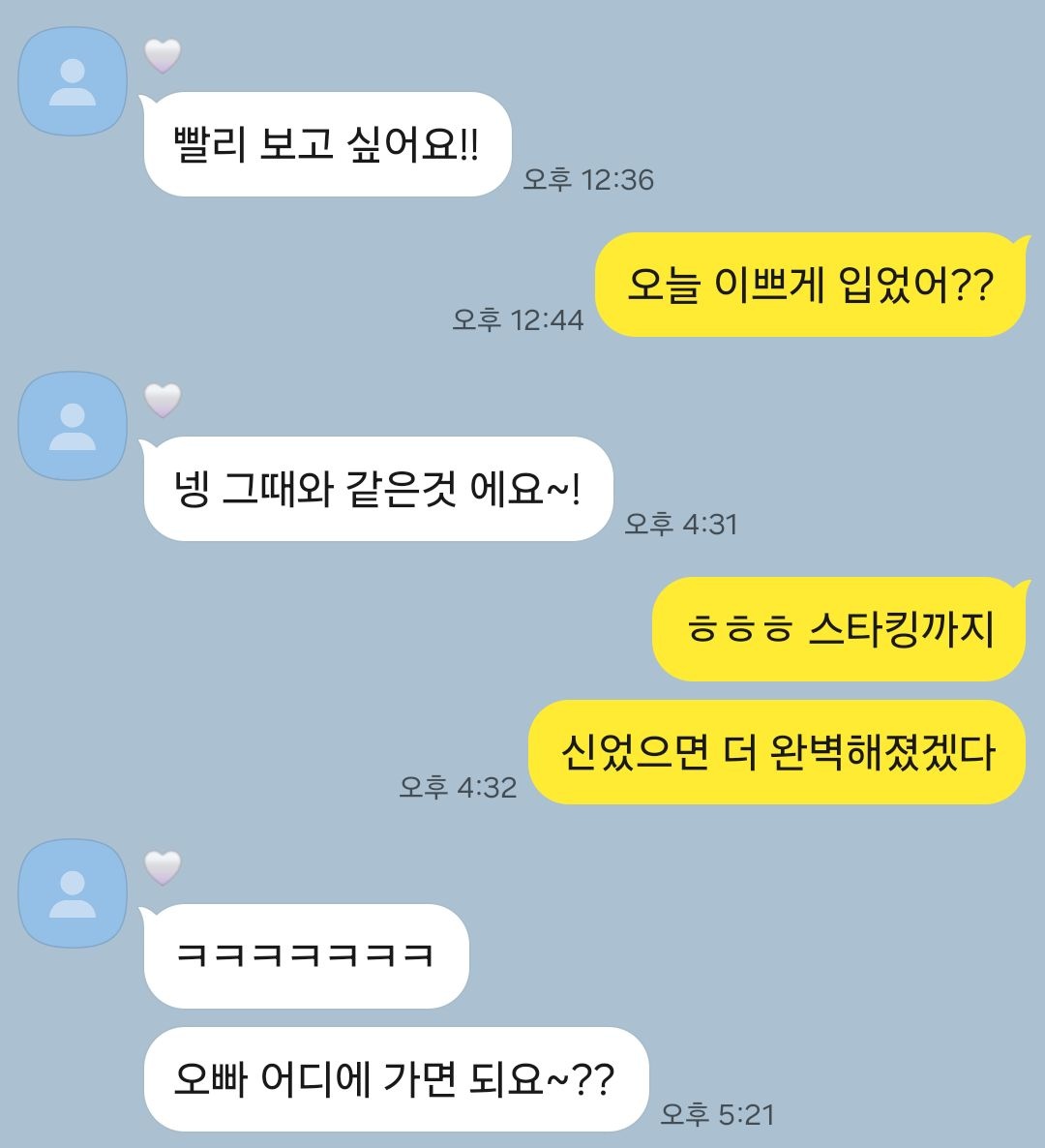Screen dimensions: 1045x1148
Task: Open sender's profile avatar beside '넹 그때와 같은것 에요~!'
Action: 73,426
